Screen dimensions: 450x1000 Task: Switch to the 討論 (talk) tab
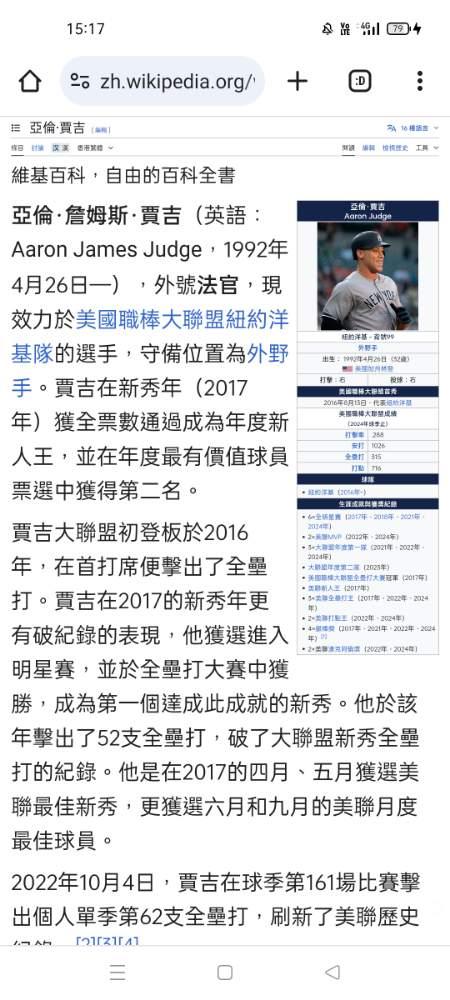(38, 148)
